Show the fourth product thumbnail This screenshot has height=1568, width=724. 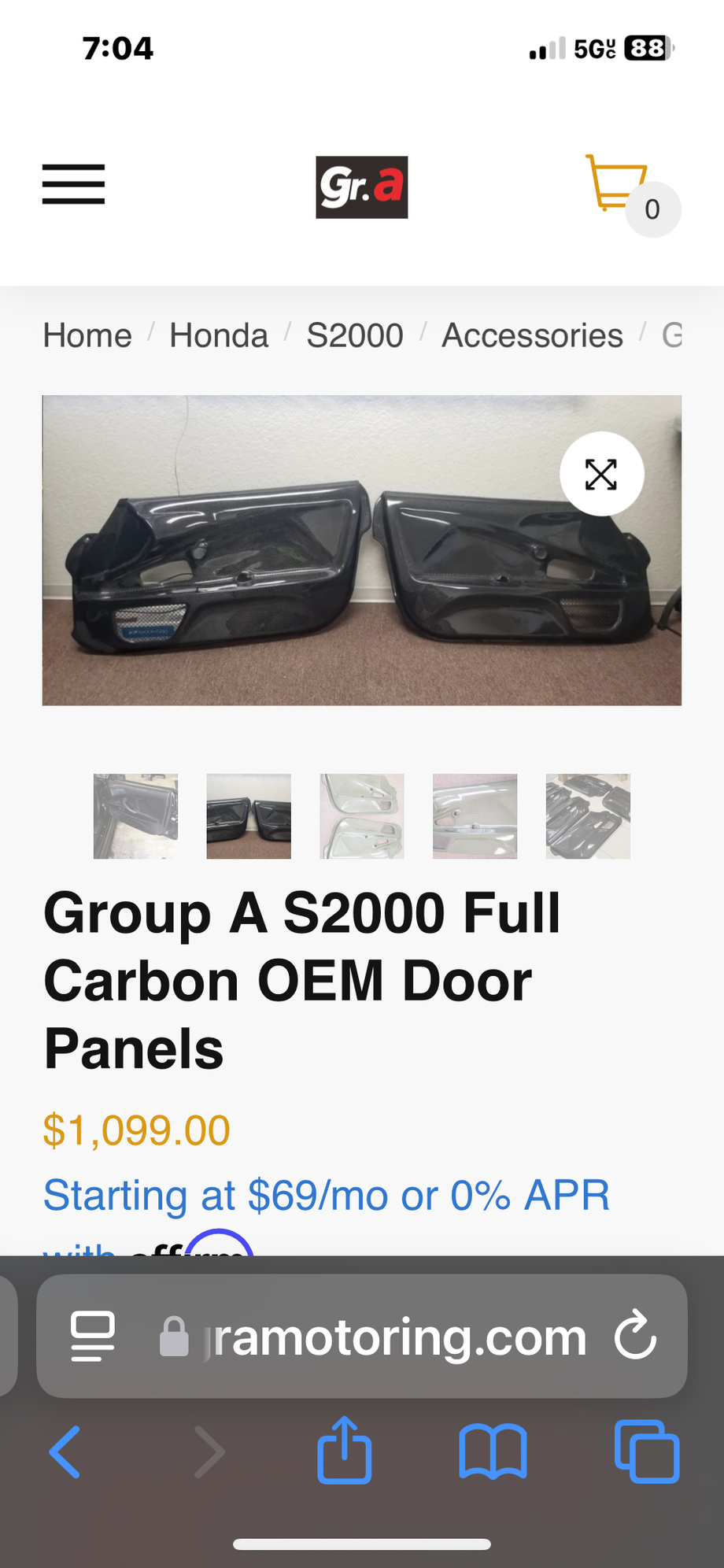475,816
